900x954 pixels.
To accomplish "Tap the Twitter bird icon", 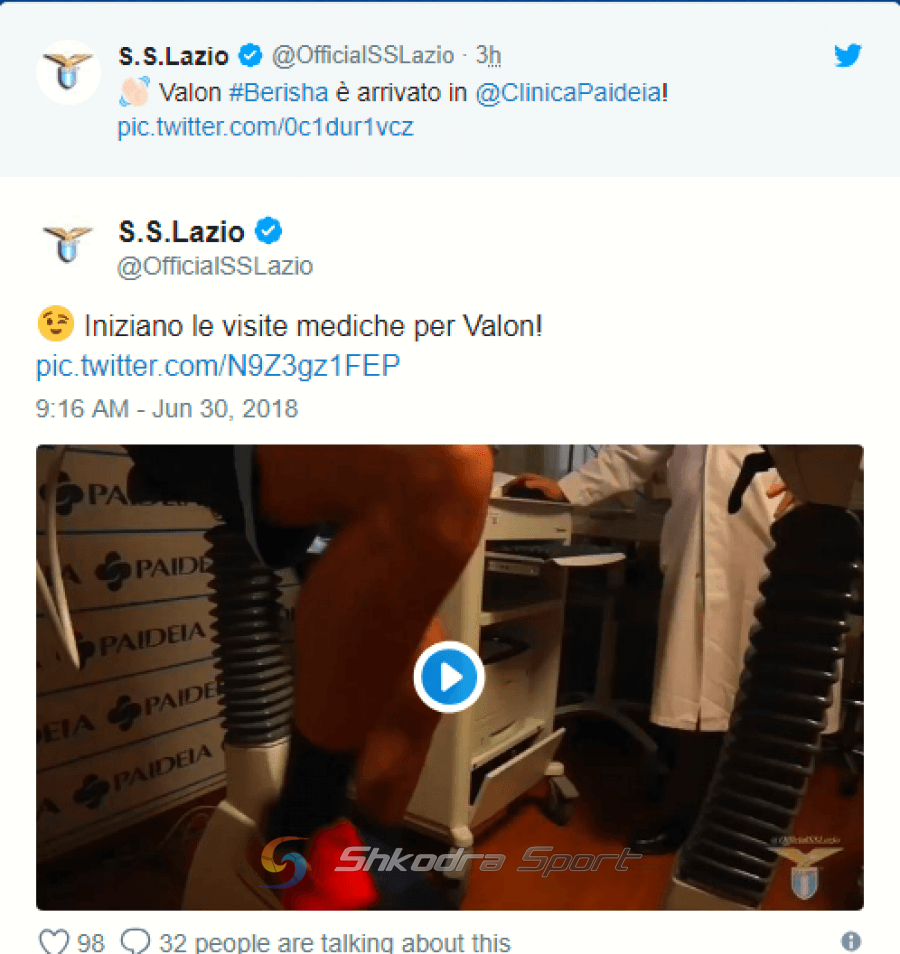I will click(x=848, y=56).
